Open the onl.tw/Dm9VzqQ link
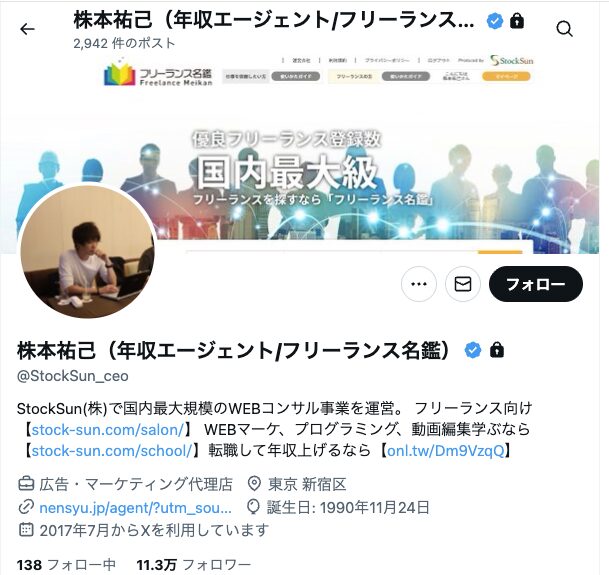 [x=444, y=451]
